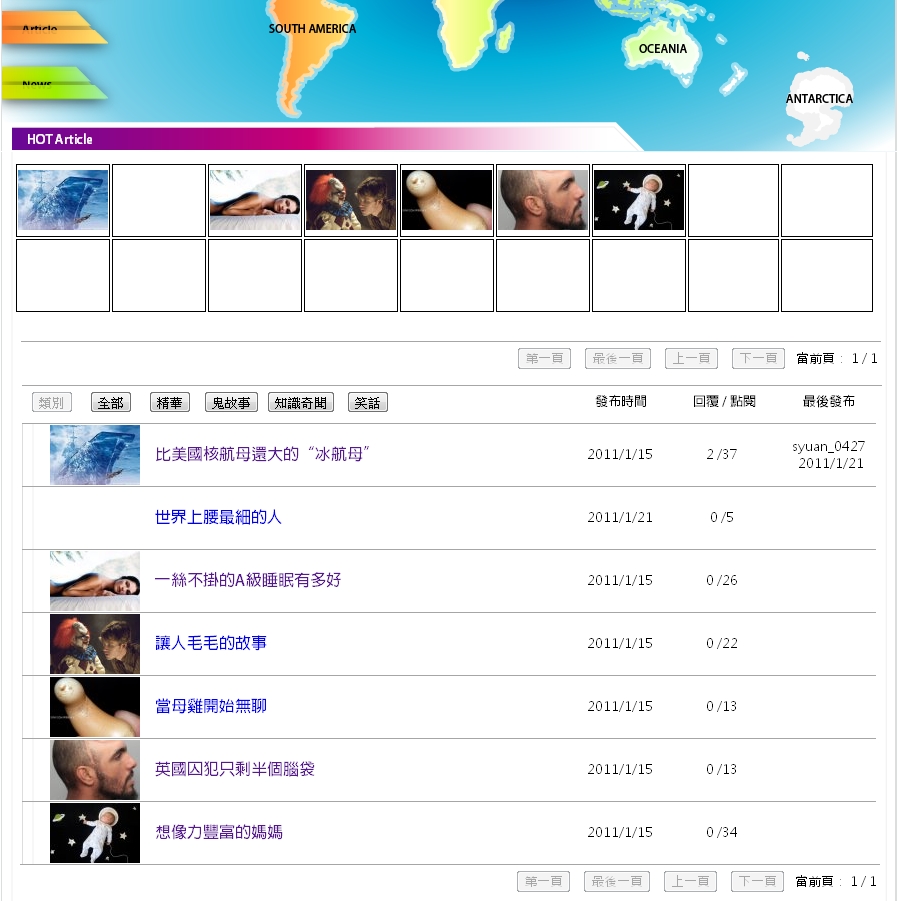Viewport: 898px width, 901px height.
Task: Read 一絲不掛的A級睡眠有多好
Action: coord(248,580)
